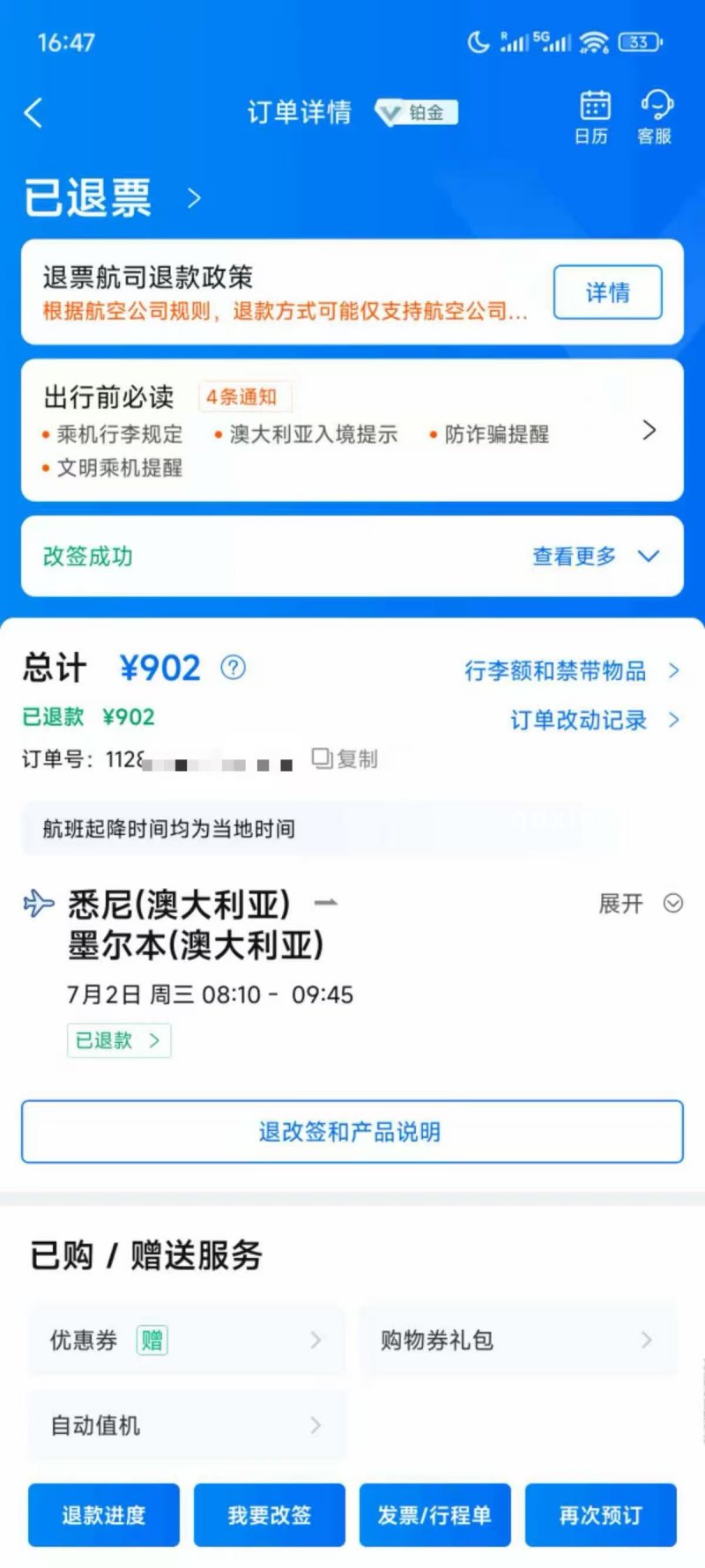Book again with 再次预订
Screen dimensions: 705x1568
[601, 1515]
